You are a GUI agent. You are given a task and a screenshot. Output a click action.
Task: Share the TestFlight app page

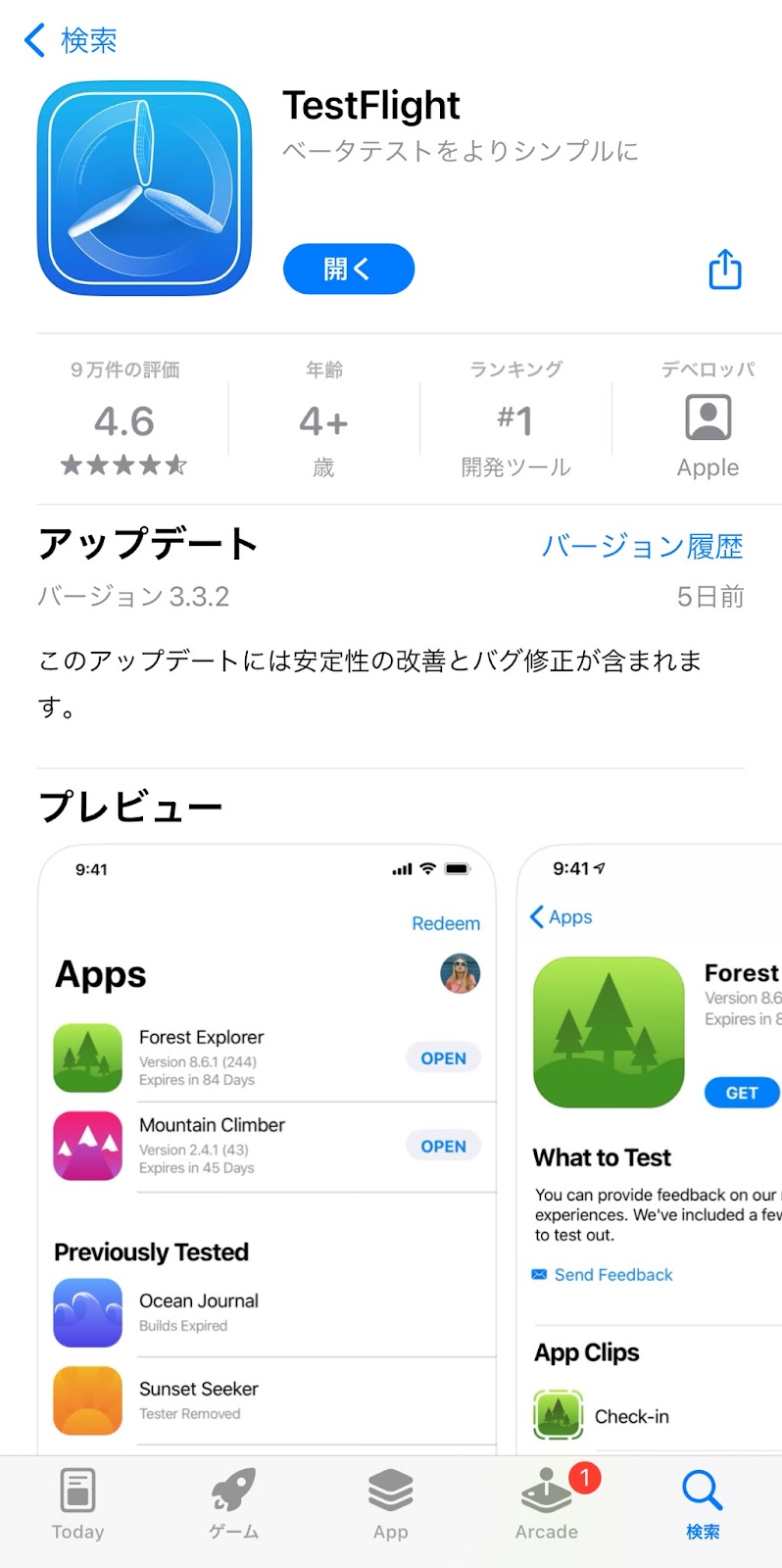[724, 269]
